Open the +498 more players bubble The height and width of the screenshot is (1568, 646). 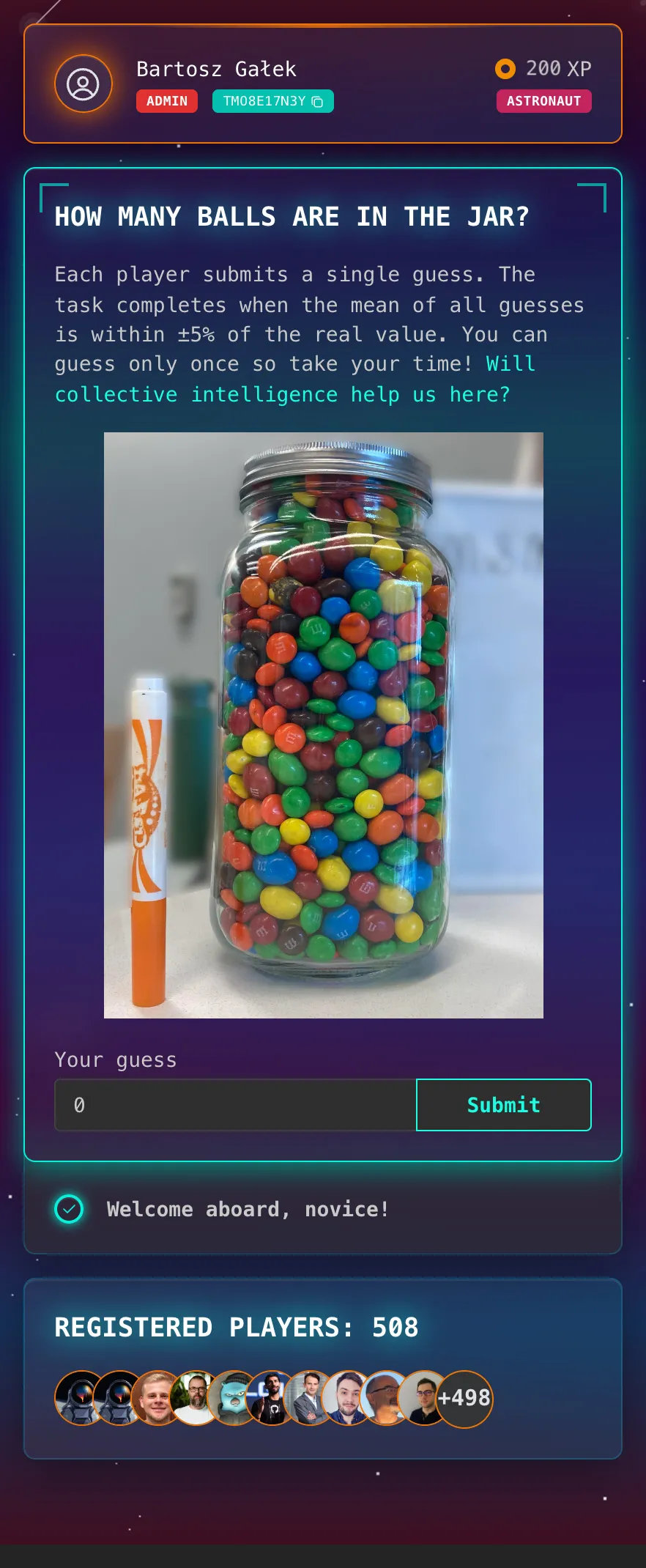coord(464,1398)
